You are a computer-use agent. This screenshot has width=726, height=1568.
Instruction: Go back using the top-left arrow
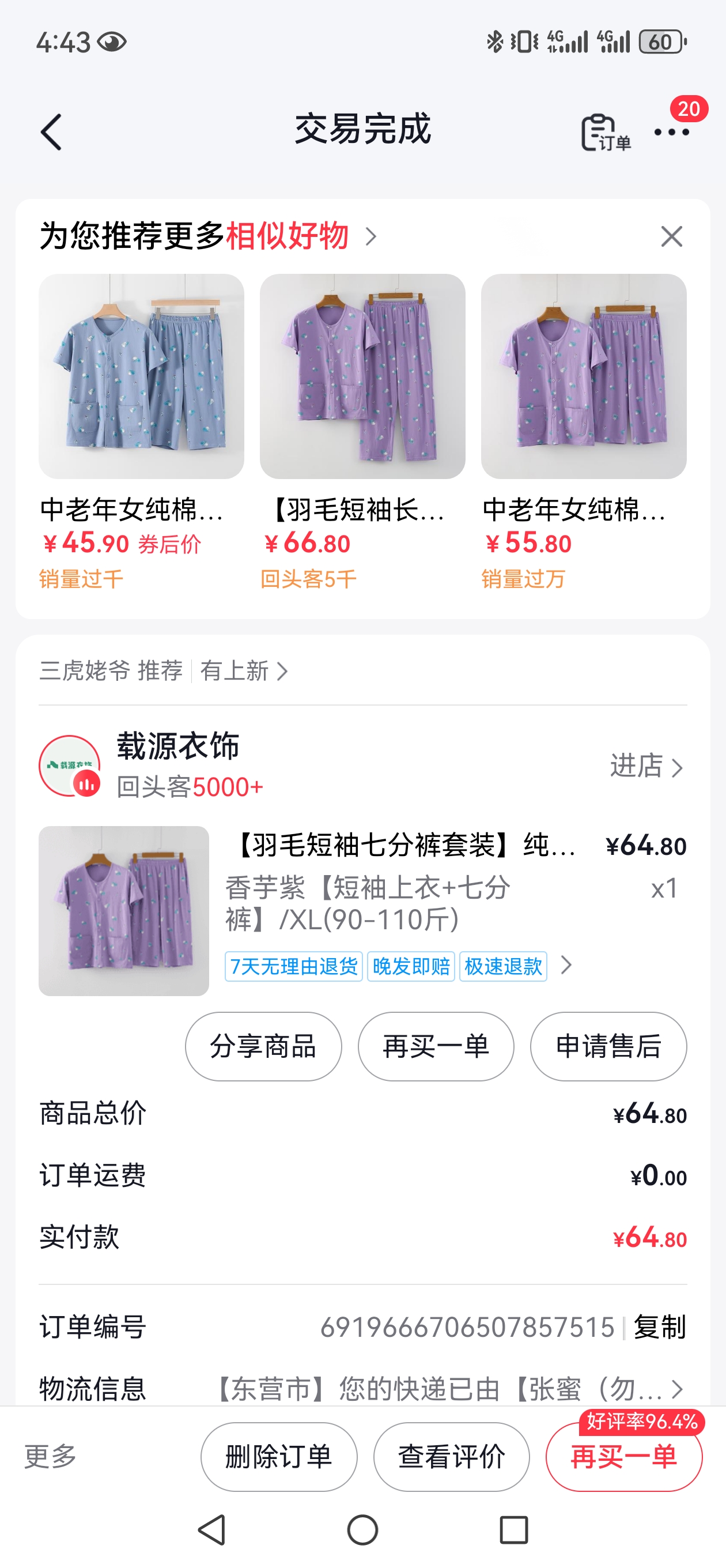tap(51, 131)
